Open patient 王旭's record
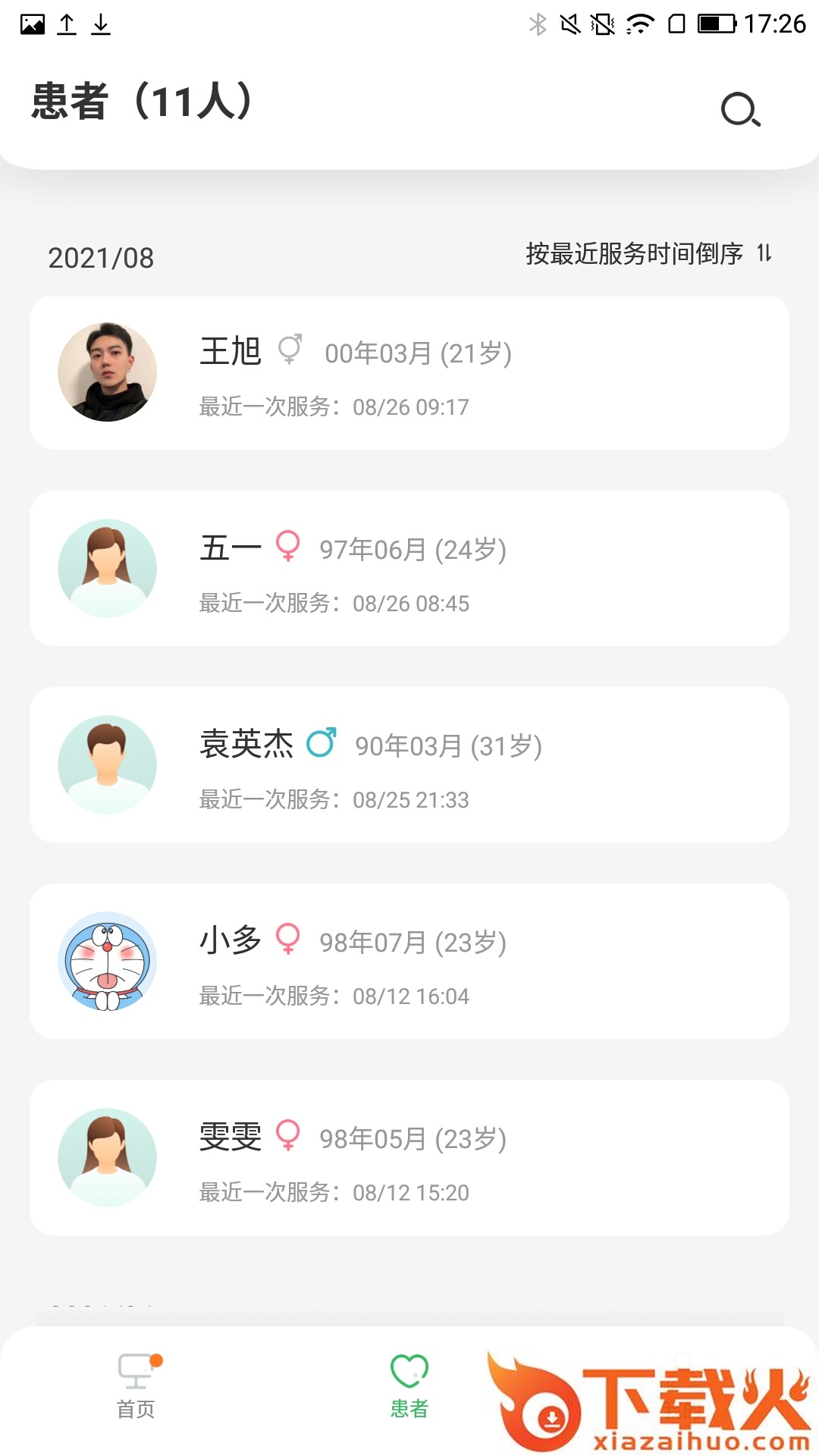 pos(409,373)
